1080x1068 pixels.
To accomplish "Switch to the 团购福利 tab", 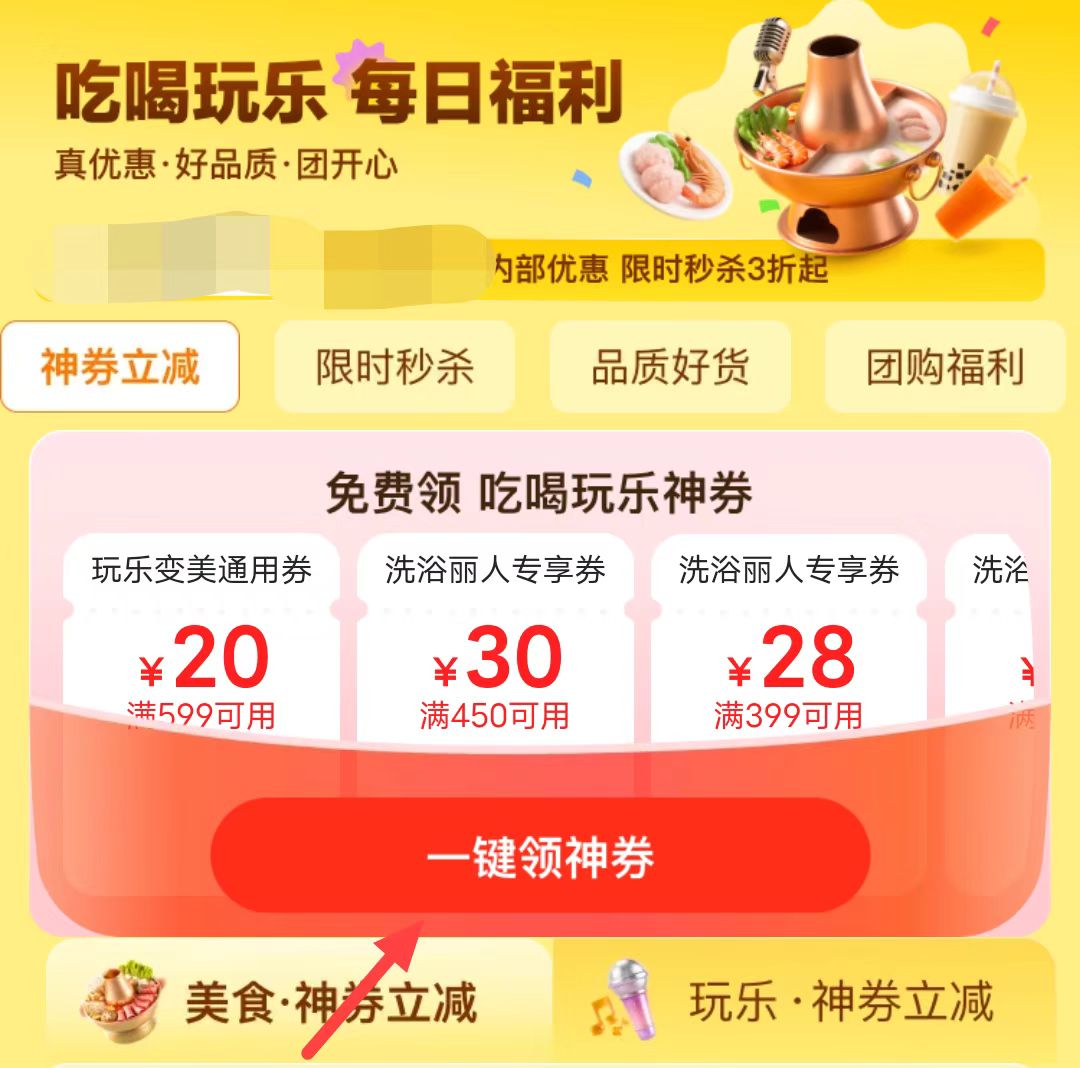I will click(x=944, y=367).
